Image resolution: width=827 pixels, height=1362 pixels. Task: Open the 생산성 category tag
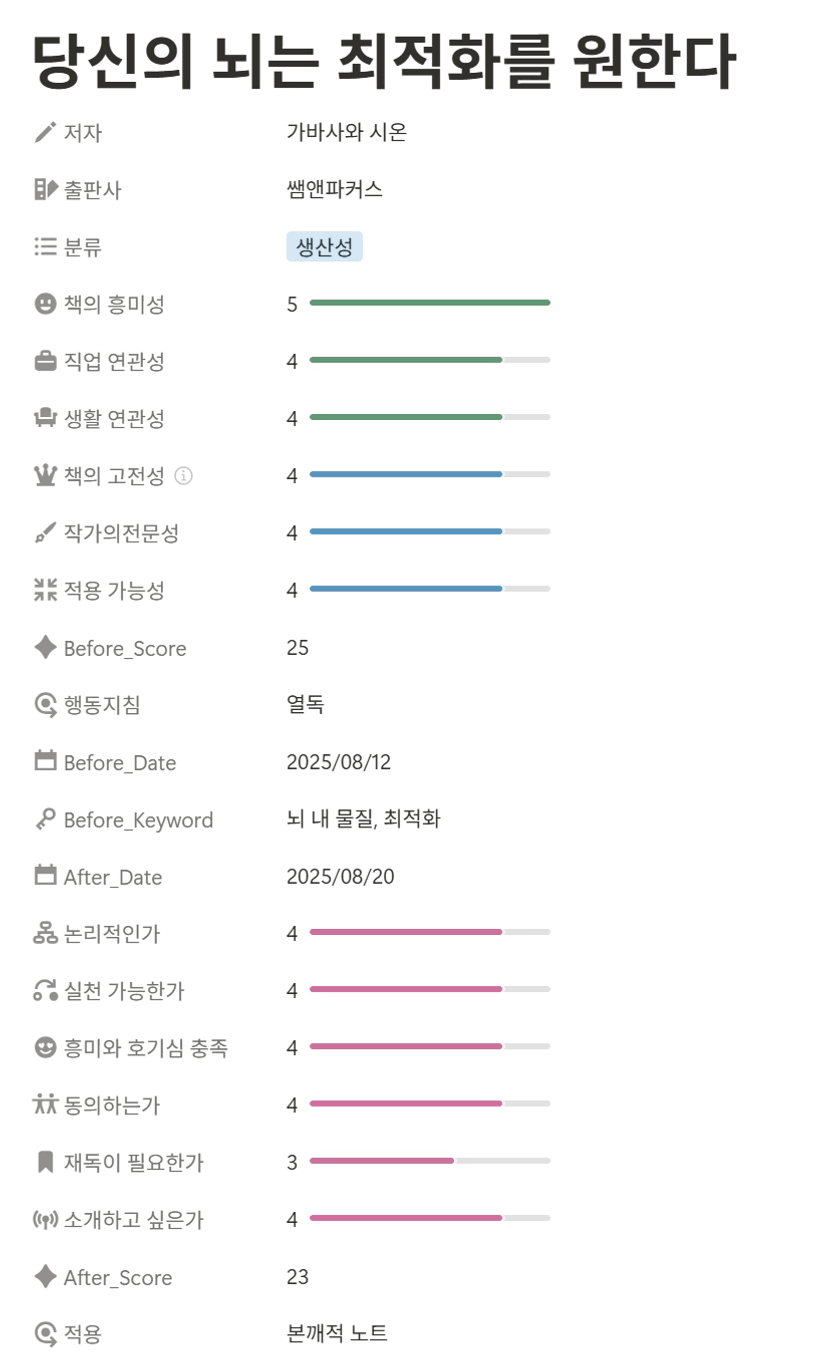(324, 247)
